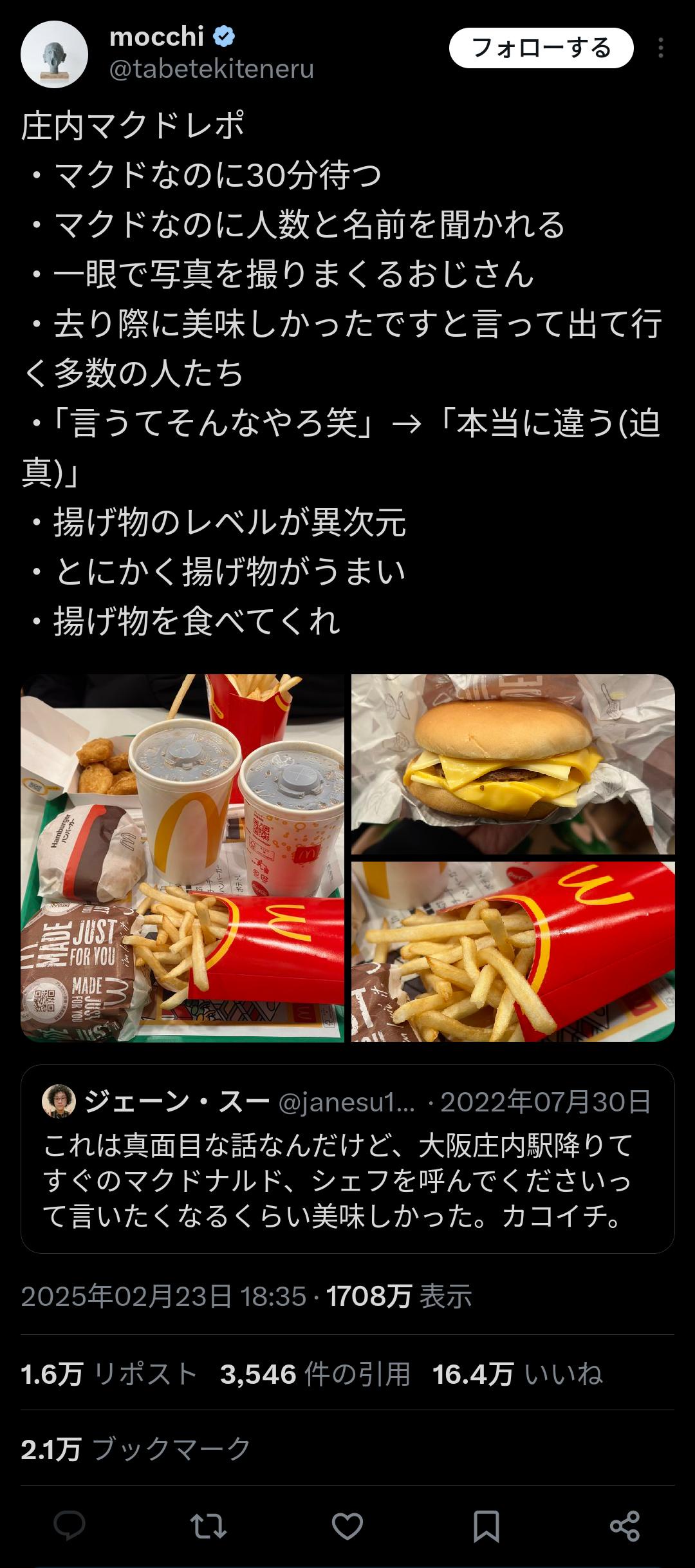Open the tweet overflow menu
695x1568 pixels.
pyautogui.click(x=660, y=48)
